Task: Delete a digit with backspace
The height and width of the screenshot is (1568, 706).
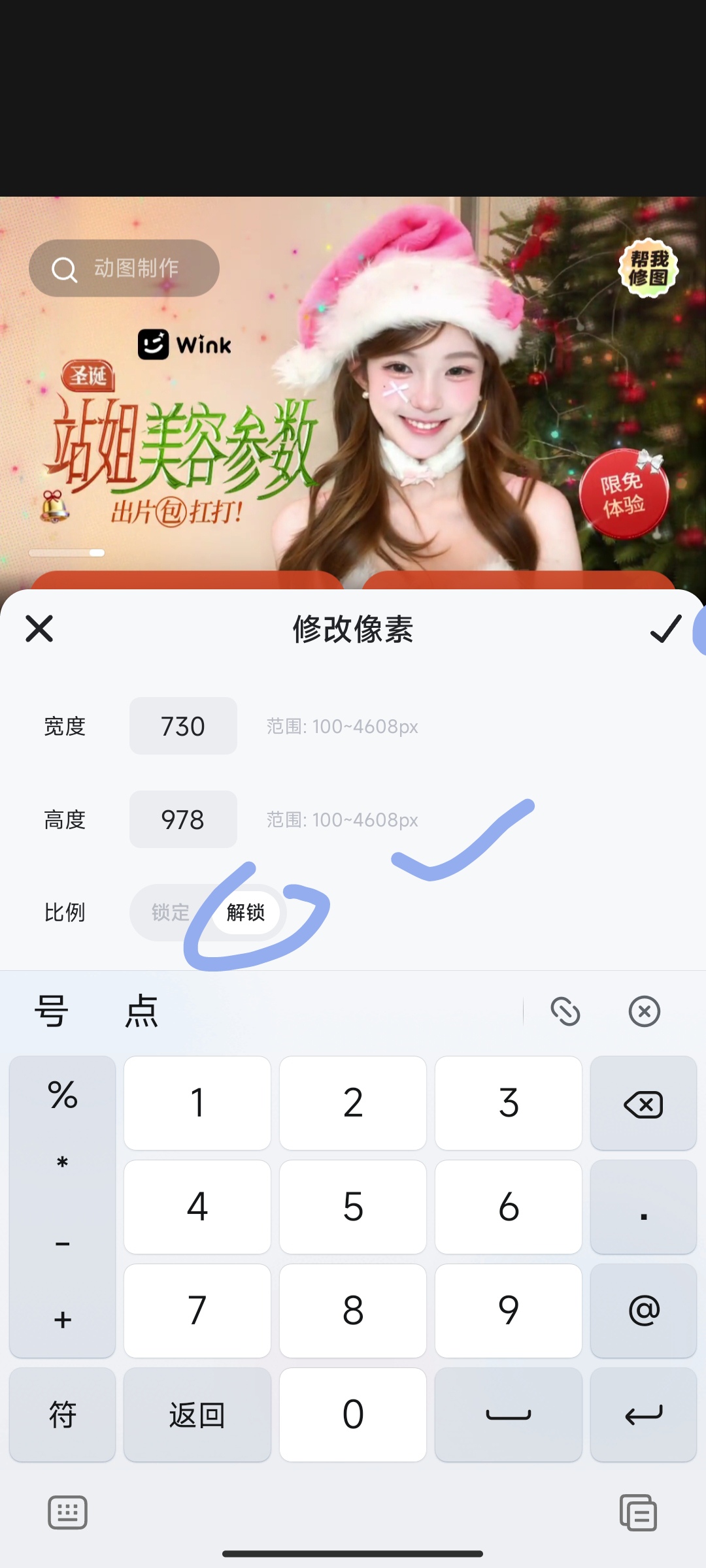Action: point(643,1103)
